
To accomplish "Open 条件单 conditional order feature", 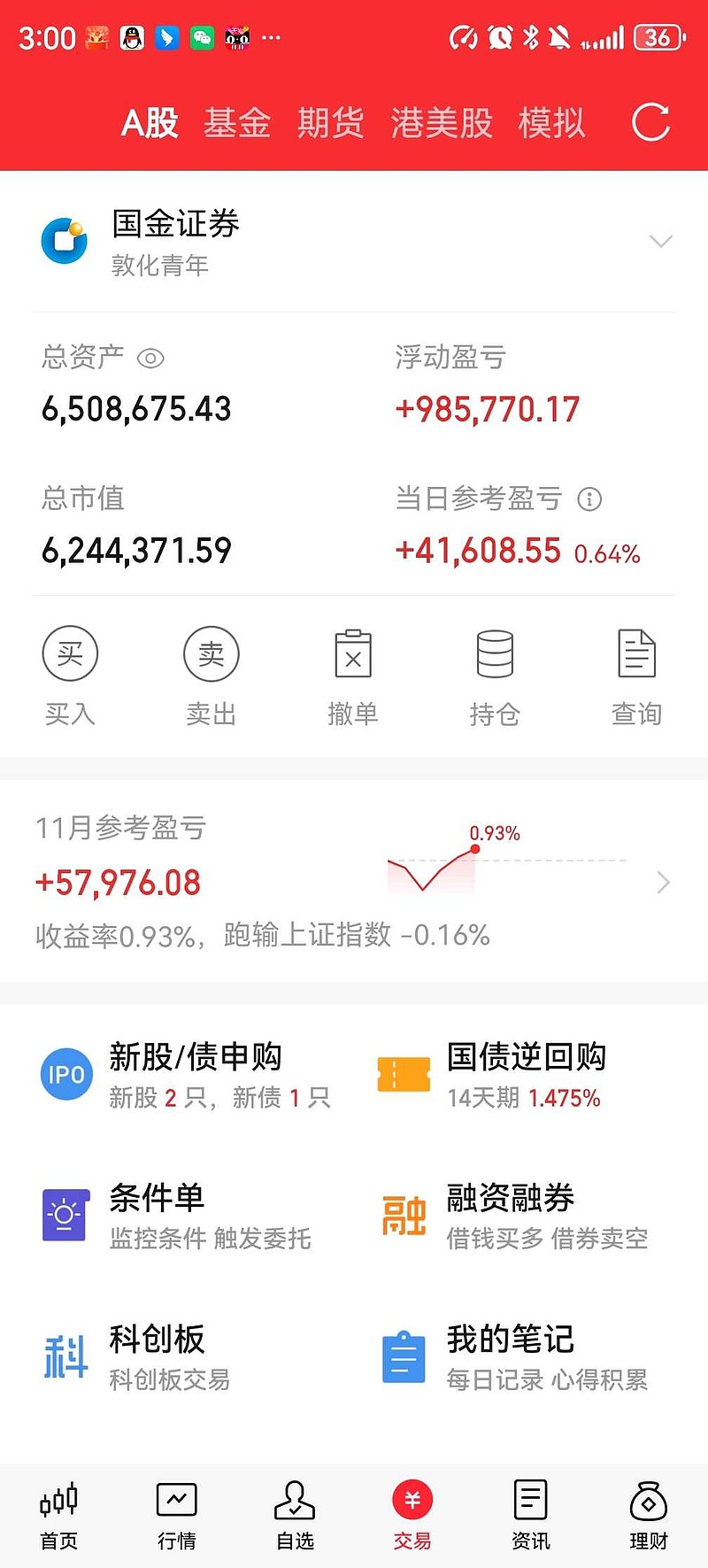I will (177, 1216).
